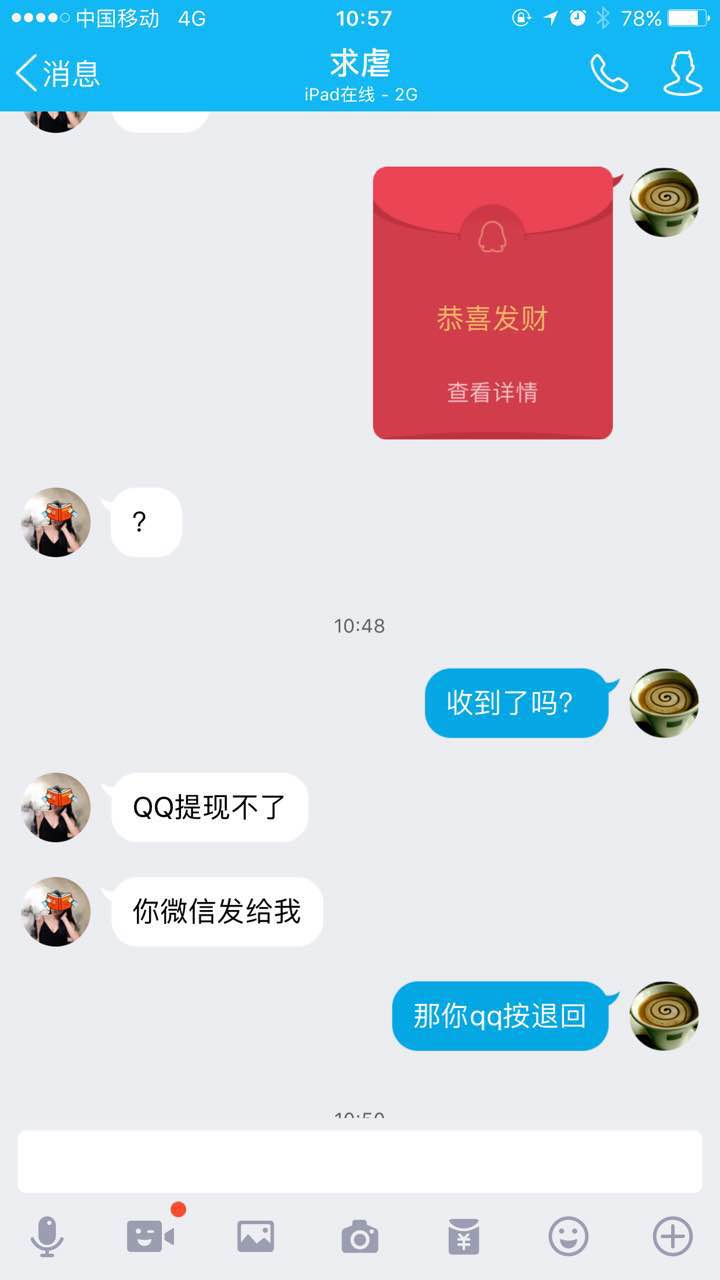Image resolution: width=720 pixels, height=1280 pixels.
Task: Tap the chat title 求虐
Action: click(359, 64)
